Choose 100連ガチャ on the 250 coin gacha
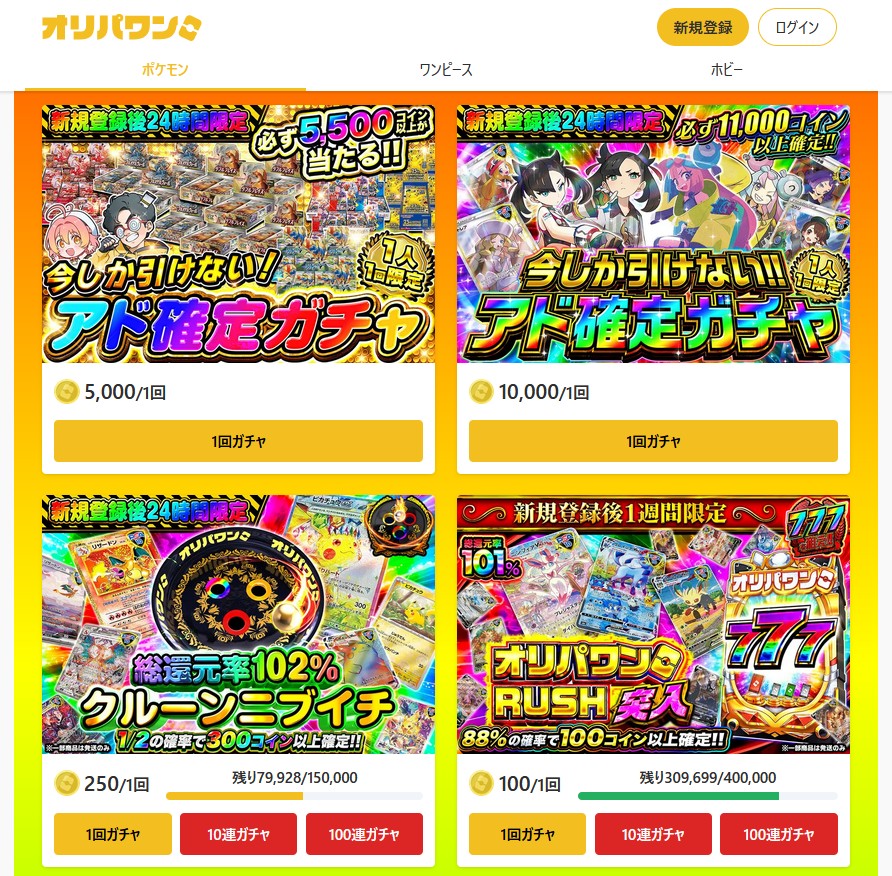The width and height of the screenshot is (892, 876). tap(364, 834)
